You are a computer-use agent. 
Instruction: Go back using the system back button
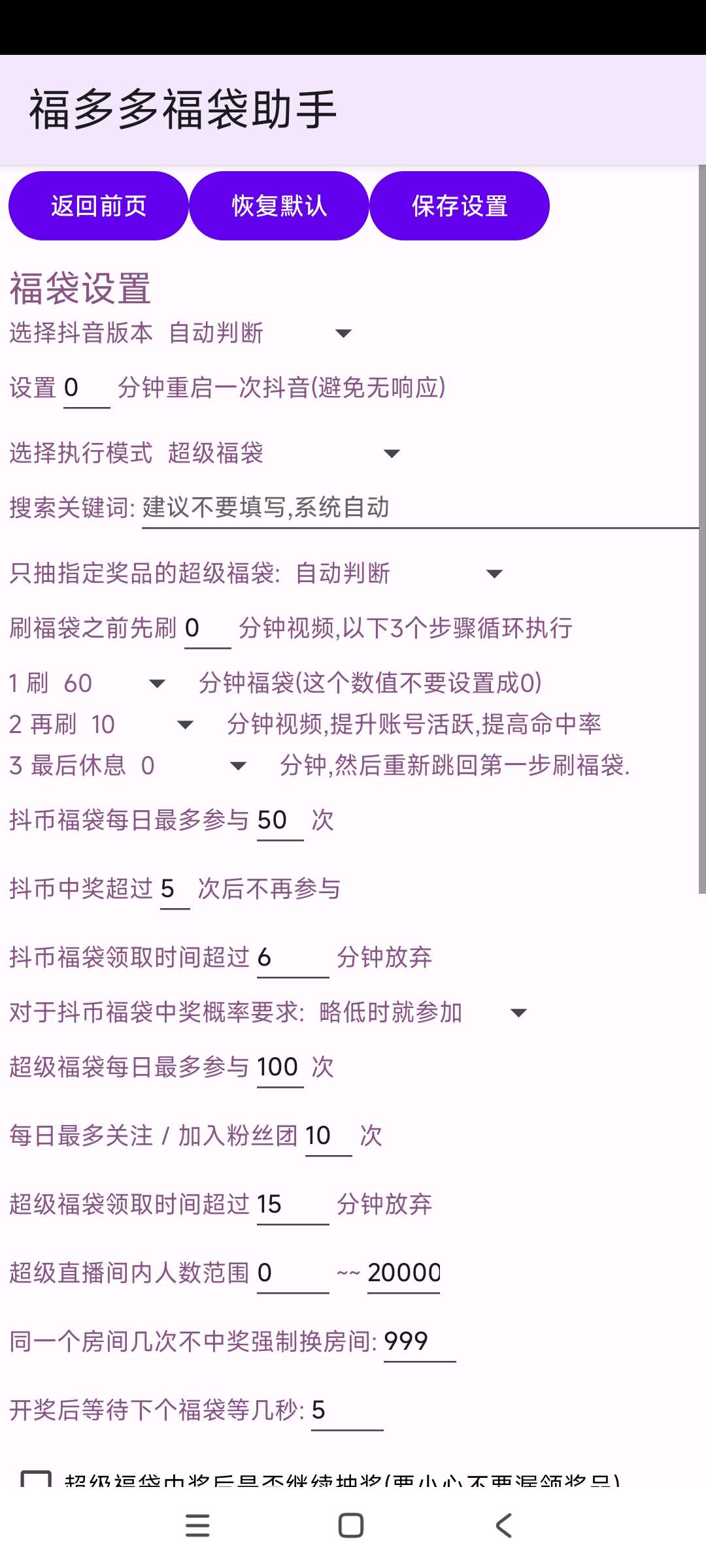tap(503, 1526)
